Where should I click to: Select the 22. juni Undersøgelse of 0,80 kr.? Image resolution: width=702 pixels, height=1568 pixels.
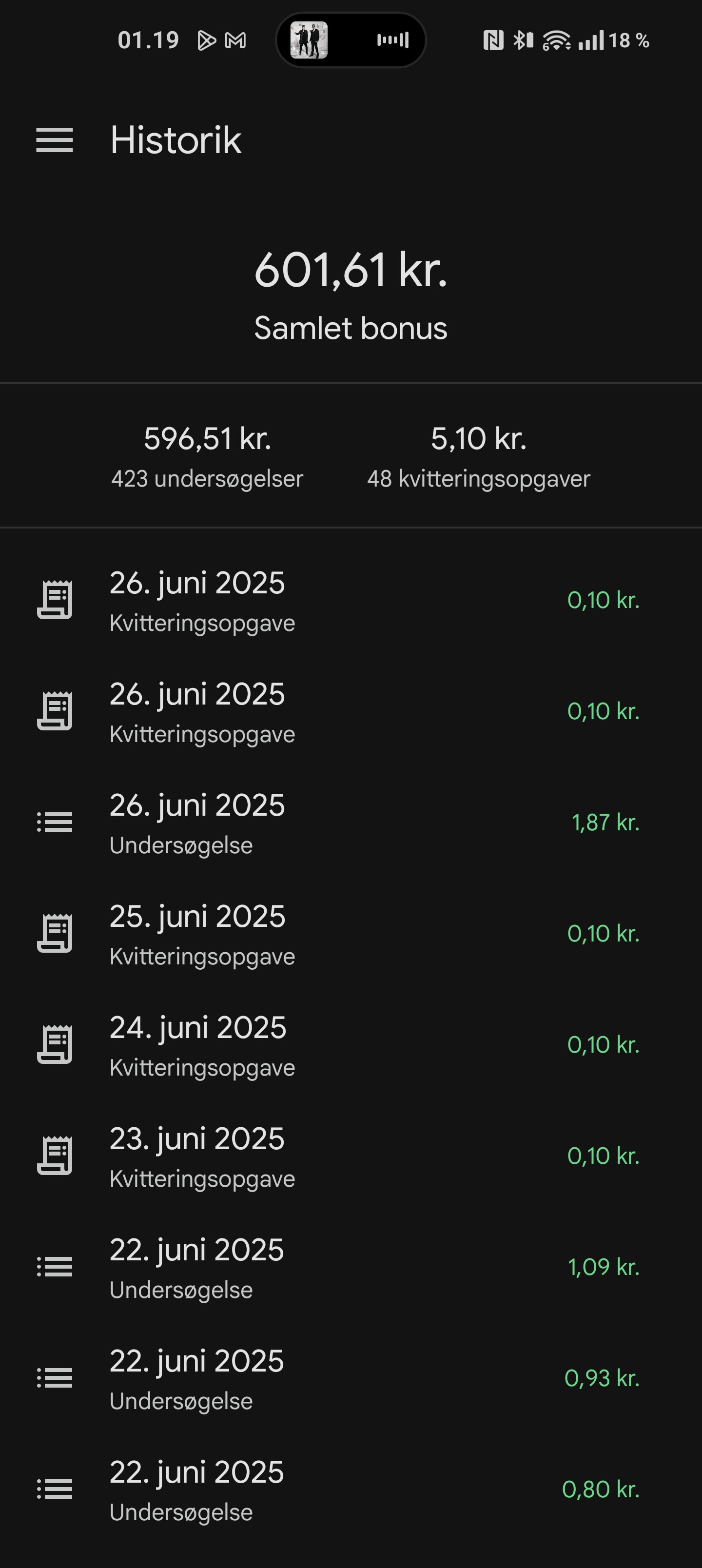pyautogui.click(x=351, y=1490)
